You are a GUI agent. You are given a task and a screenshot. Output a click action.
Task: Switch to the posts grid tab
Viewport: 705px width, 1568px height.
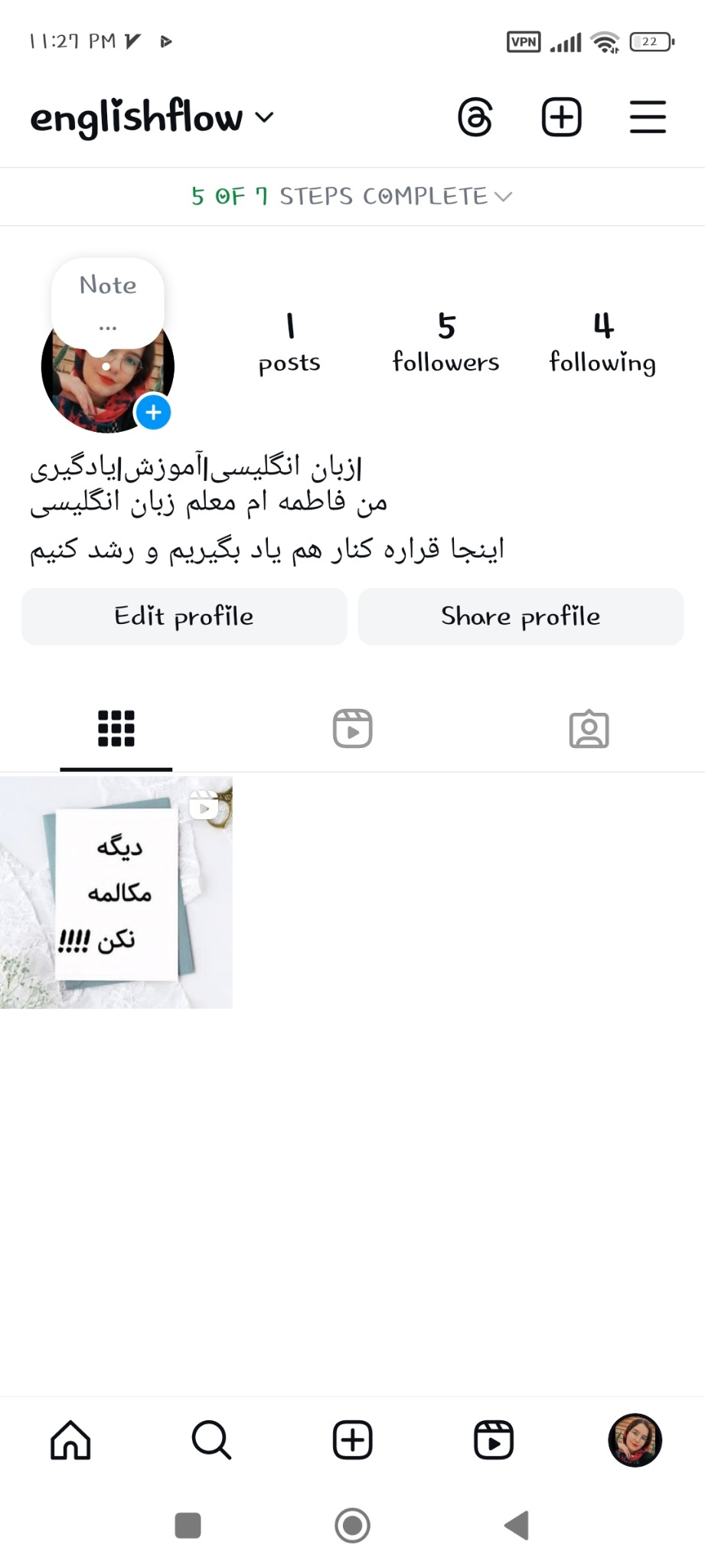tap(116, 728)
